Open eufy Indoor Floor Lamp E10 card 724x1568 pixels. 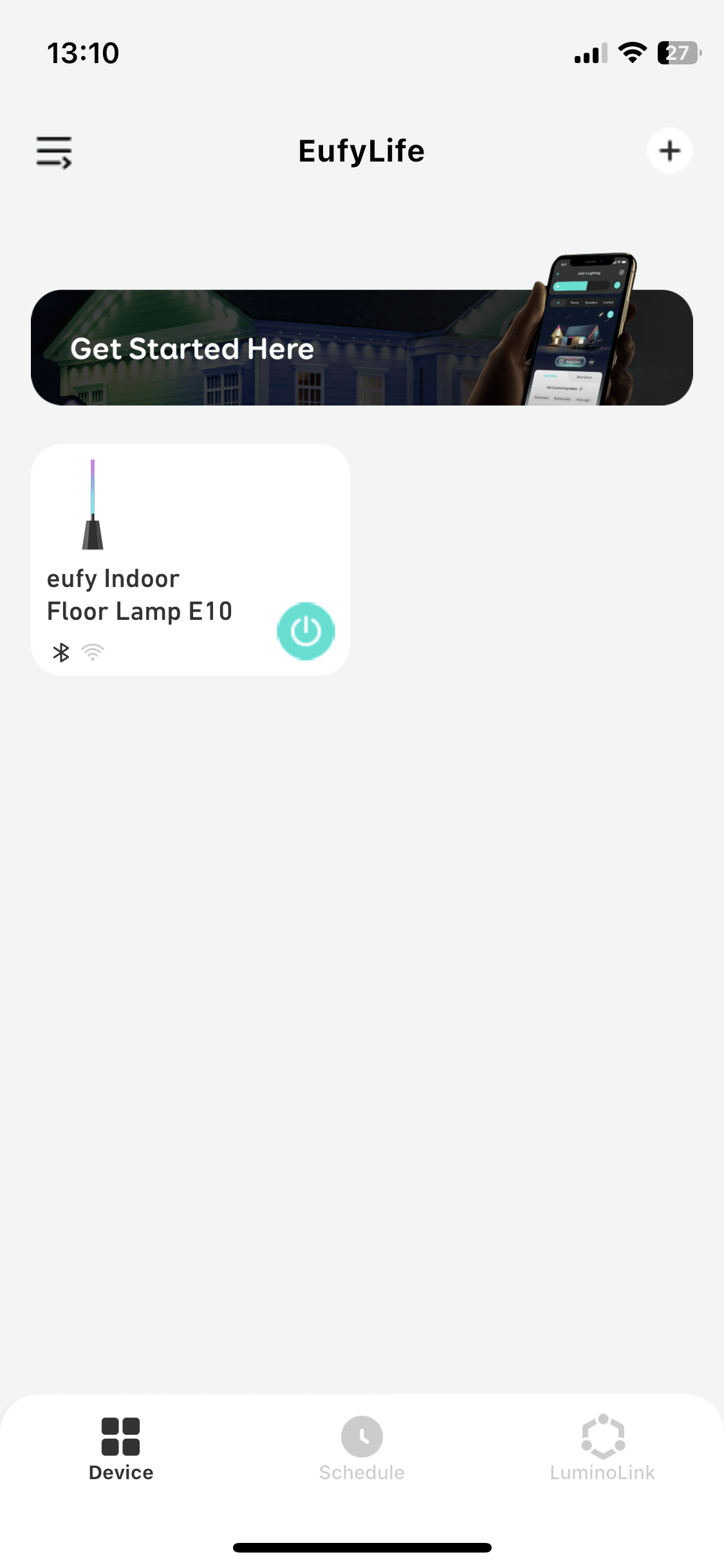click(x=161, y=560)
